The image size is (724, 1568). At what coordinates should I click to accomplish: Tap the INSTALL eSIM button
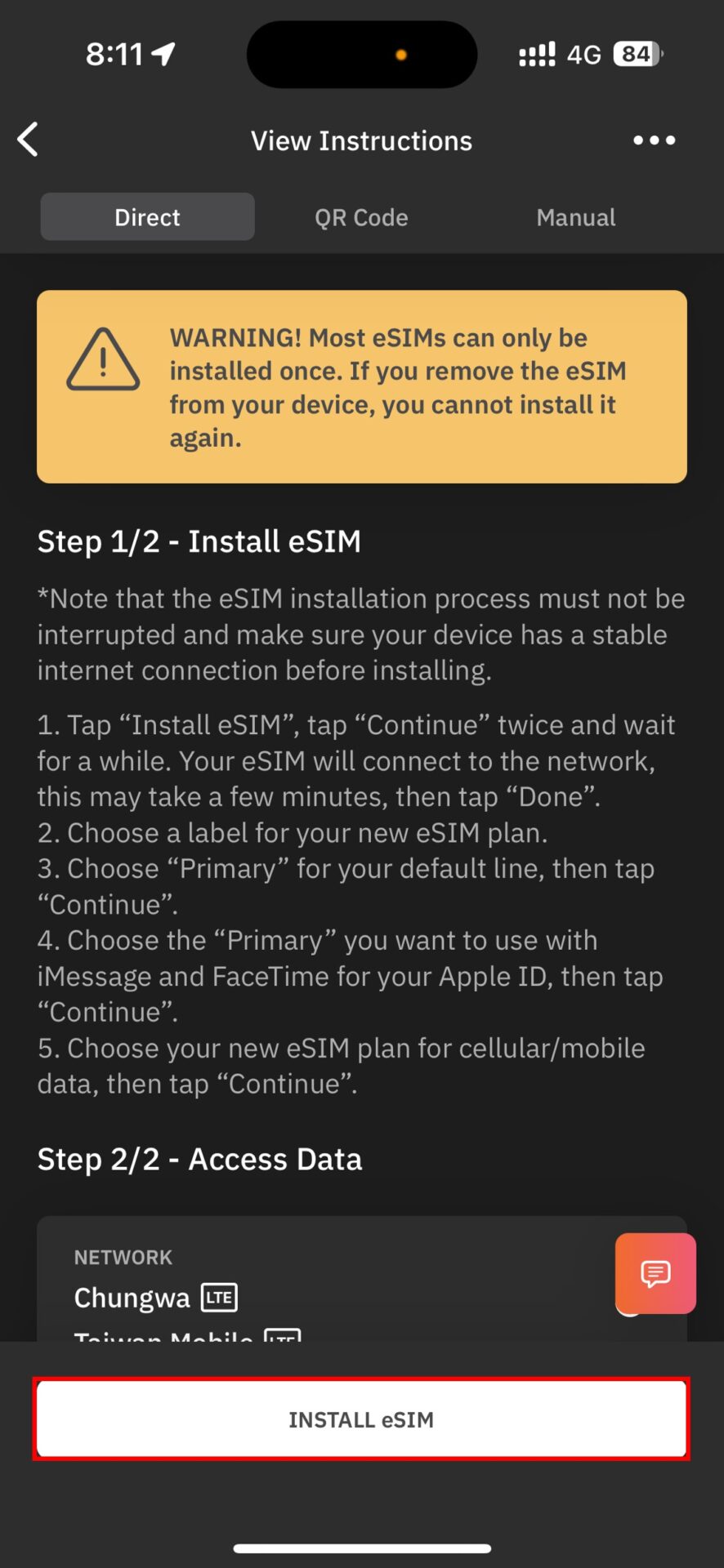[361, 1419]
